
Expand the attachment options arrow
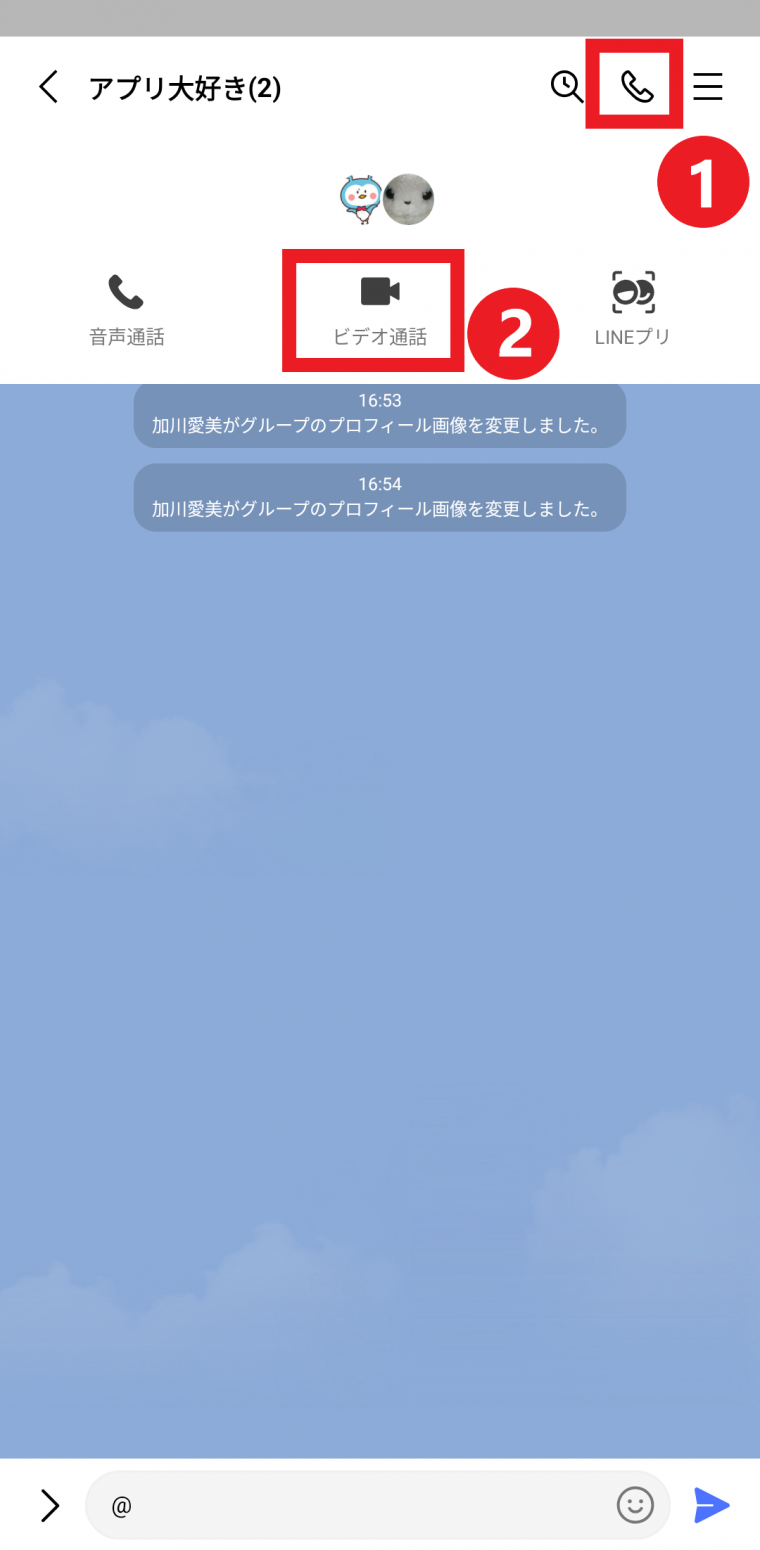tap(49, 1505)
